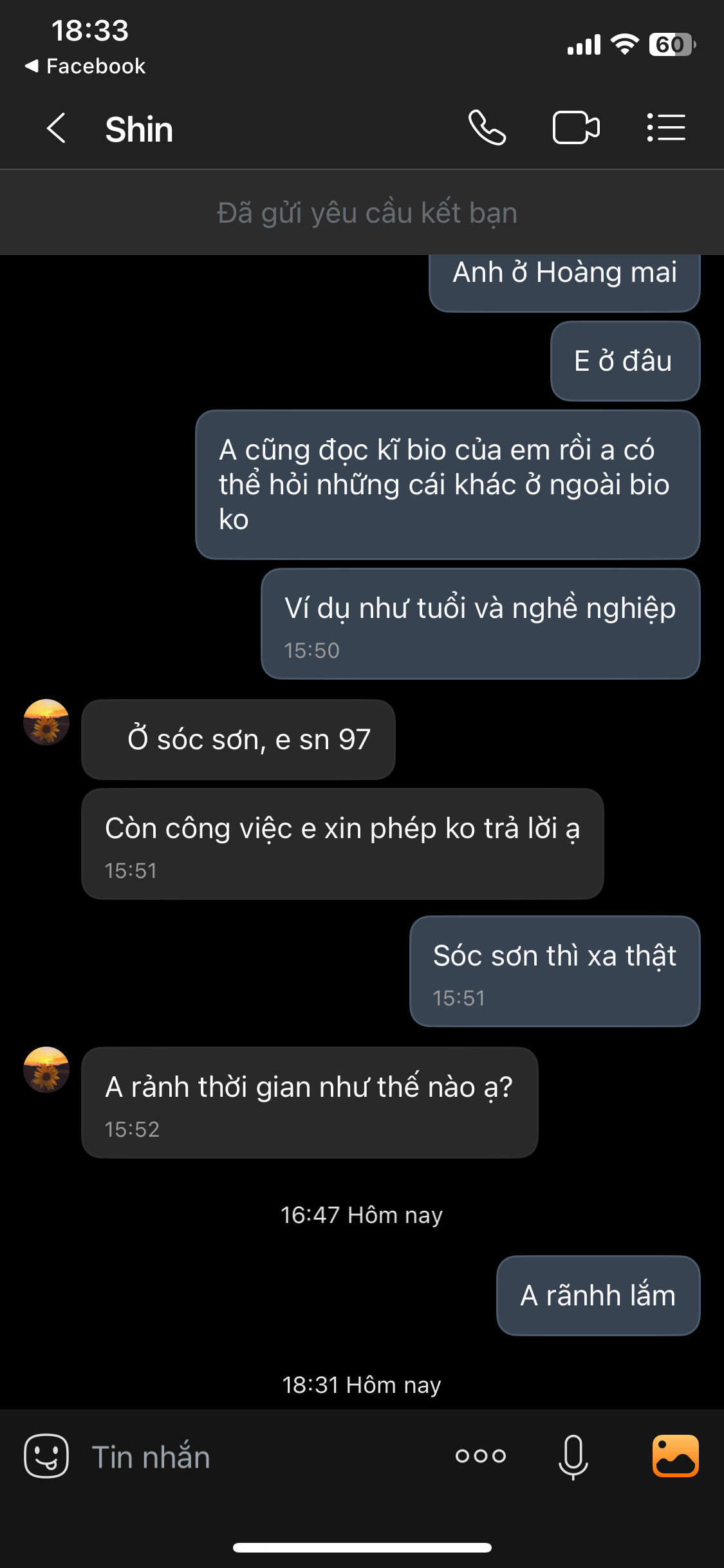Viewport: 724px width, 1568px height.
Task: Open the chat options menu
Action: point(666,128)
